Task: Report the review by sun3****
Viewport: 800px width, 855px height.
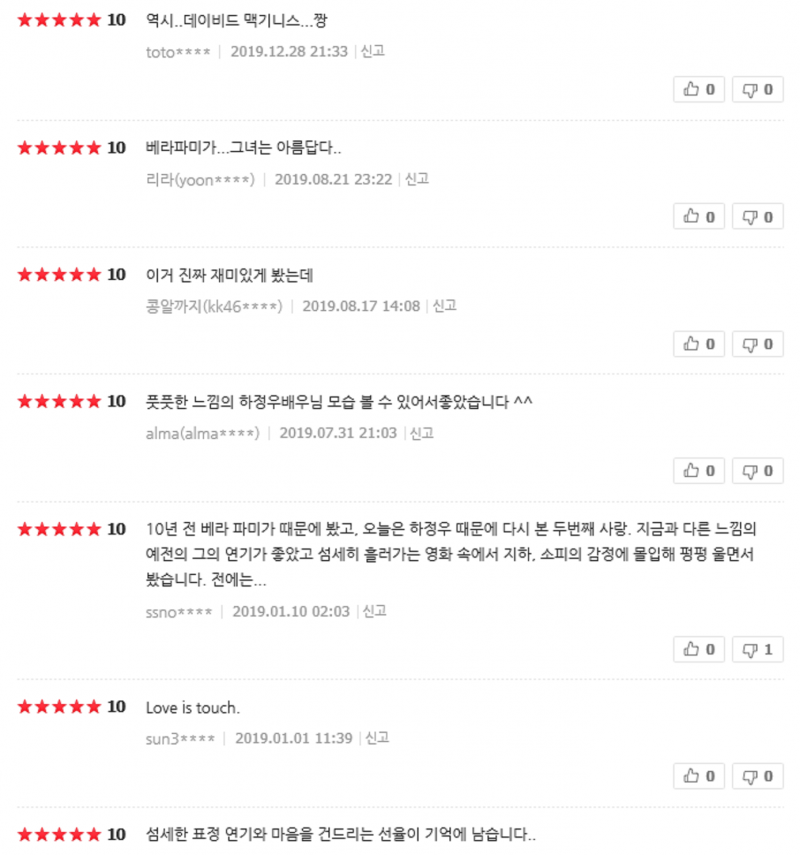Action: pos(377,738)
